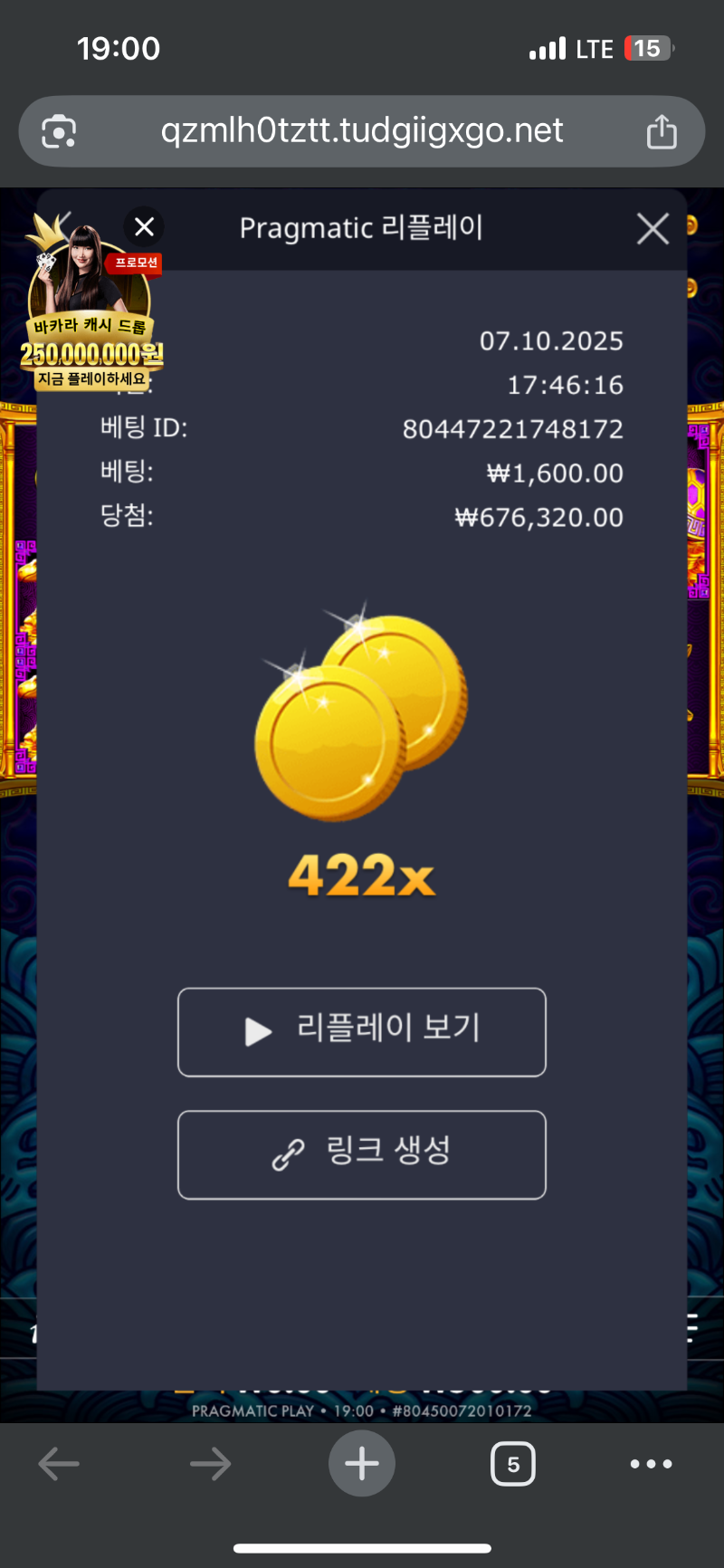Go forward in browser history
724x1568 pixels.
coord(210,1464)
